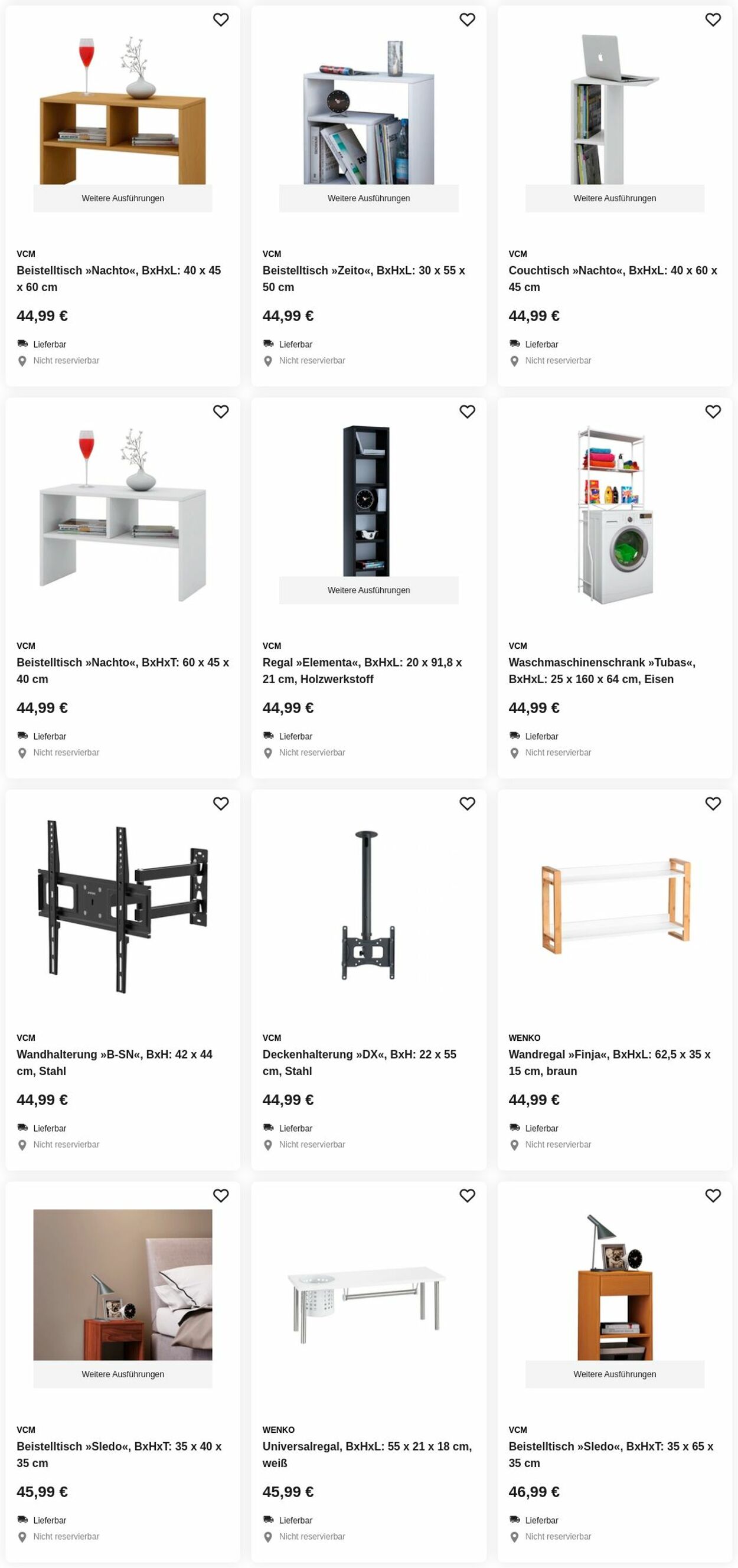Mark Wandregal »Finja« as favorite
The height and width of the screenshot is (1568, 738).
tap(713, 803)
